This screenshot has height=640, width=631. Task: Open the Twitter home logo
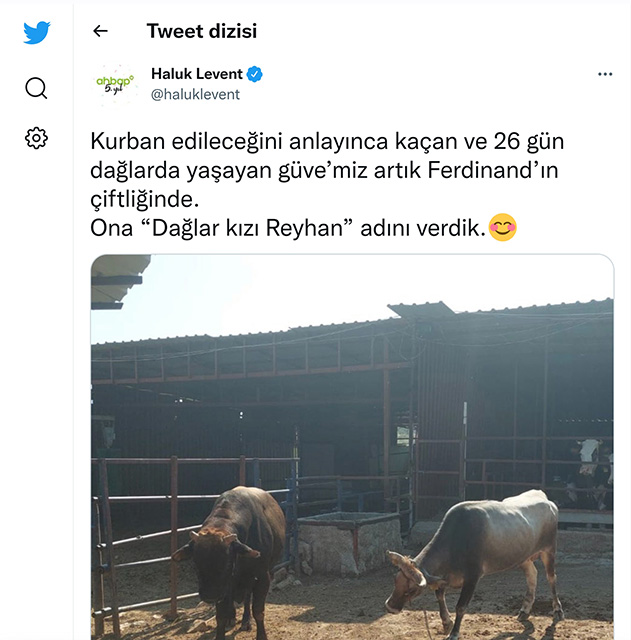click(37, 32)
